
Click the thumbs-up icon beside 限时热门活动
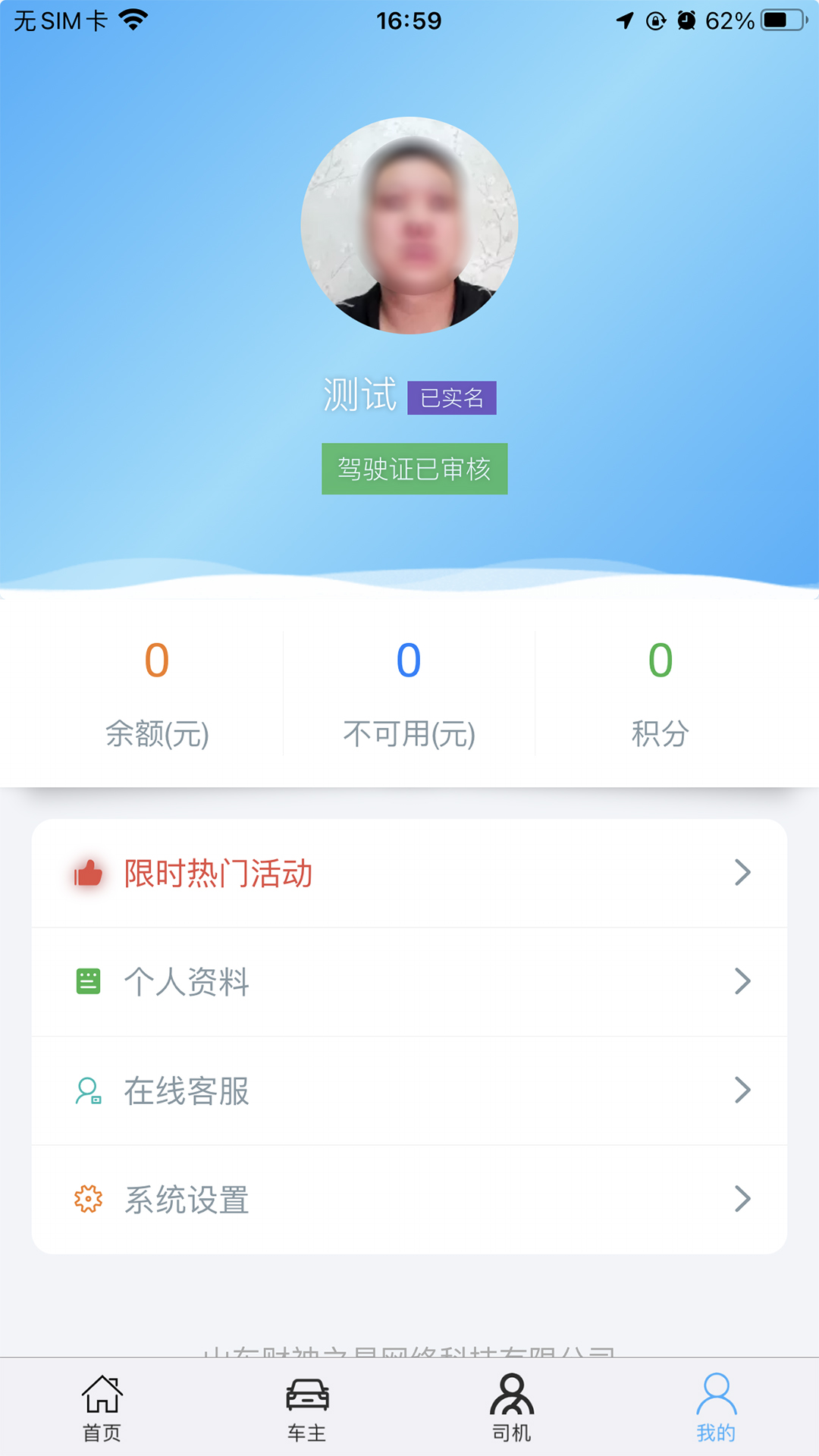[x=88, y=874]
